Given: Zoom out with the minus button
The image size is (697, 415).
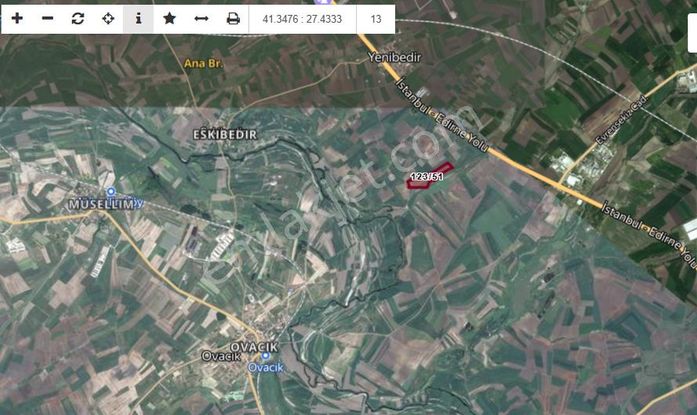Looking at the screenshot, I should [47, 19].
